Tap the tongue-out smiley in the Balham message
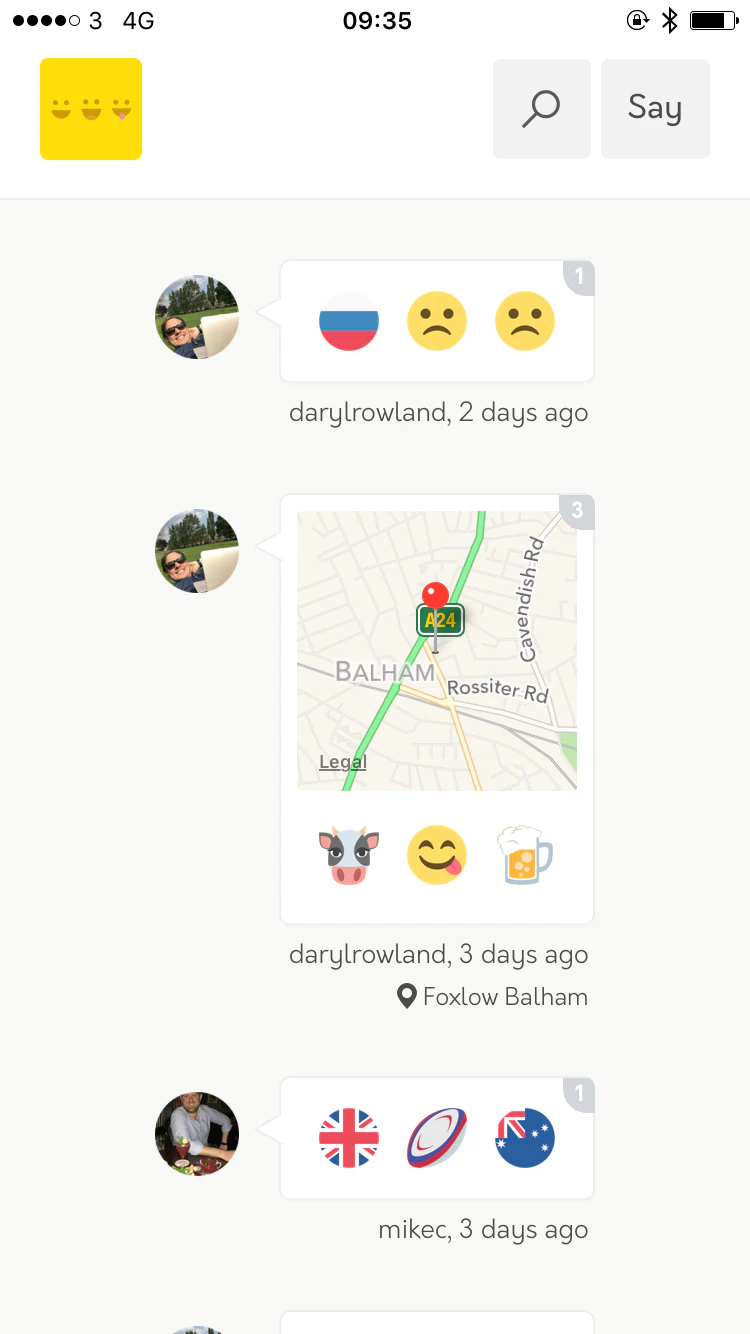Image resolution: width=750 pixels, height=1334 pixels. [437, 855]
